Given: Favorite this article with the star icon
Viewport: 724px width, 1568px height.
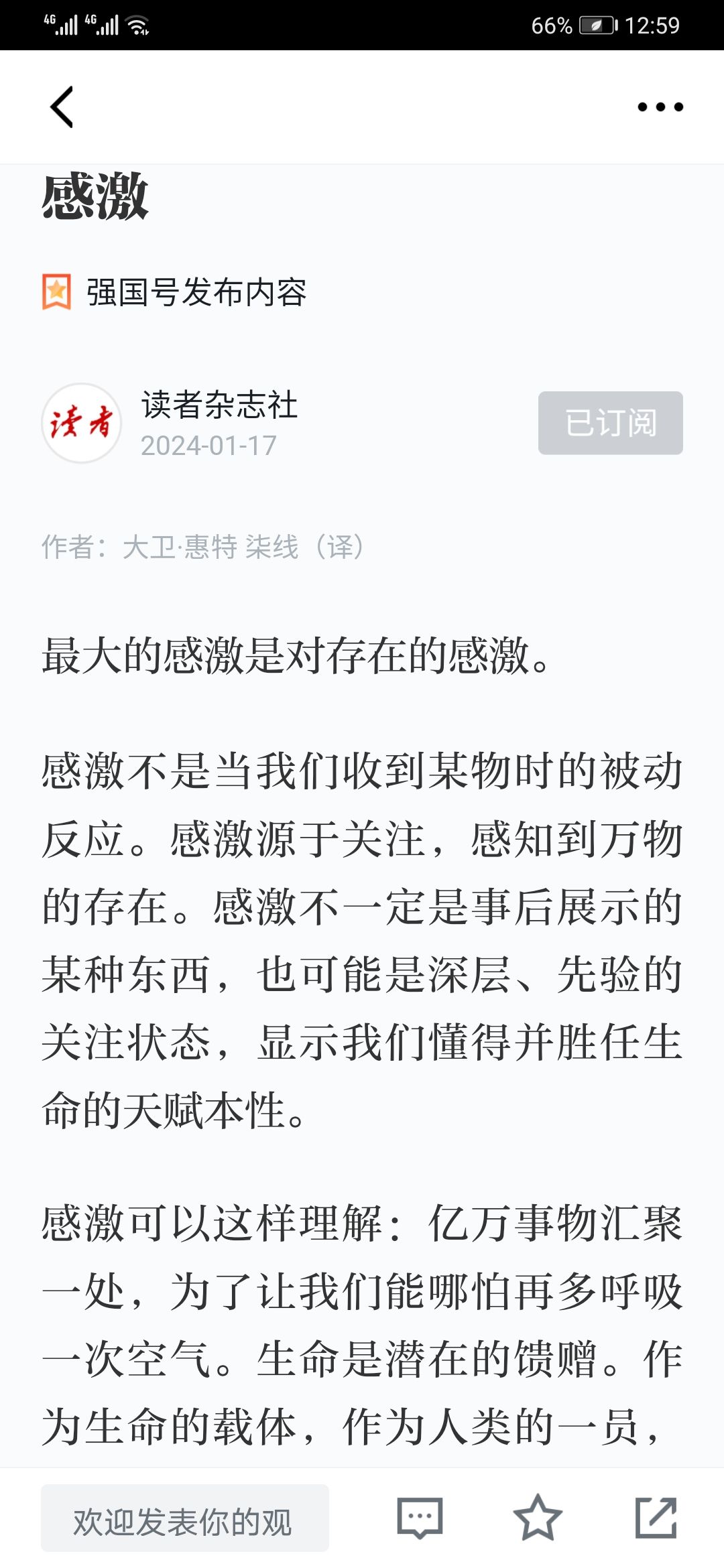Looking at the screenshot, I should point(538,1518).
